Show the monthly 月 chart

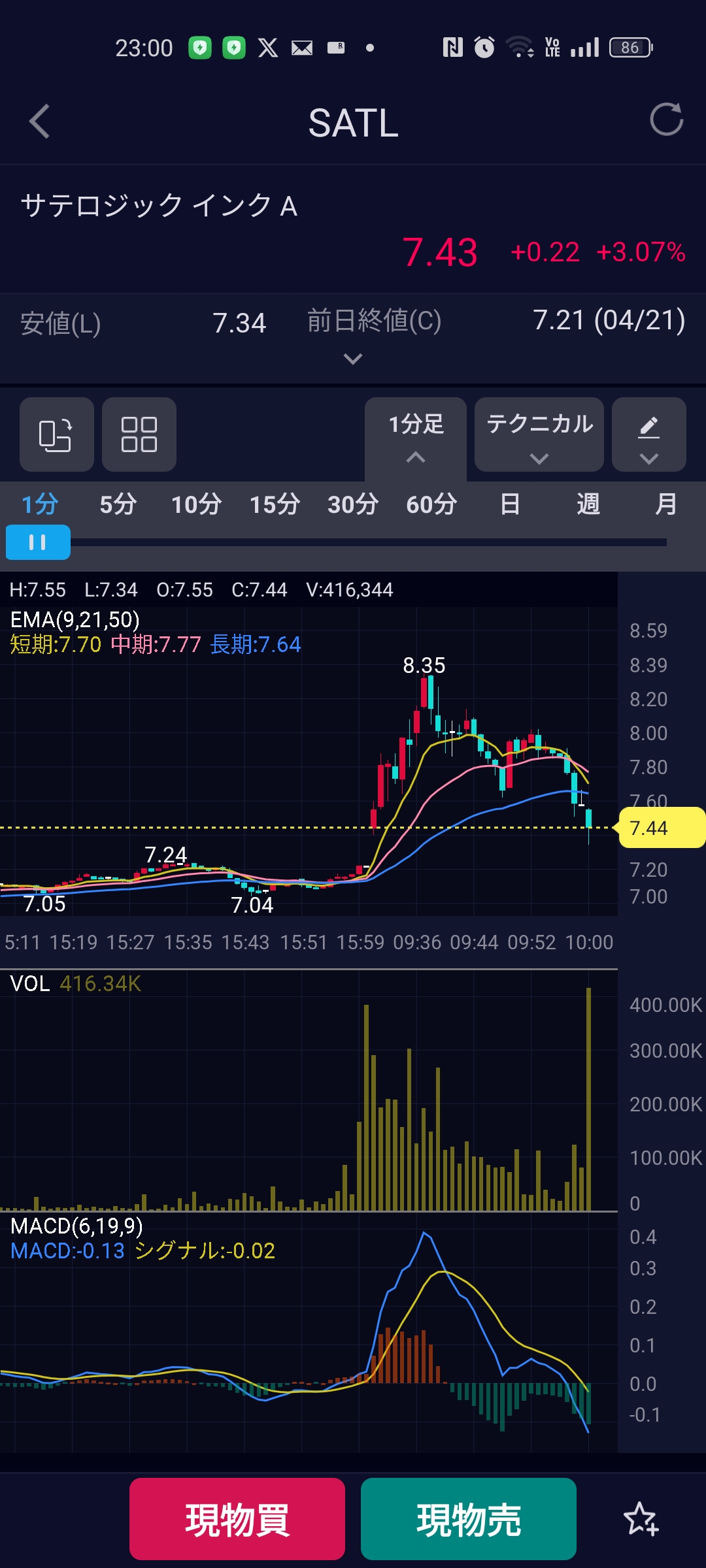tap(665, 504)
